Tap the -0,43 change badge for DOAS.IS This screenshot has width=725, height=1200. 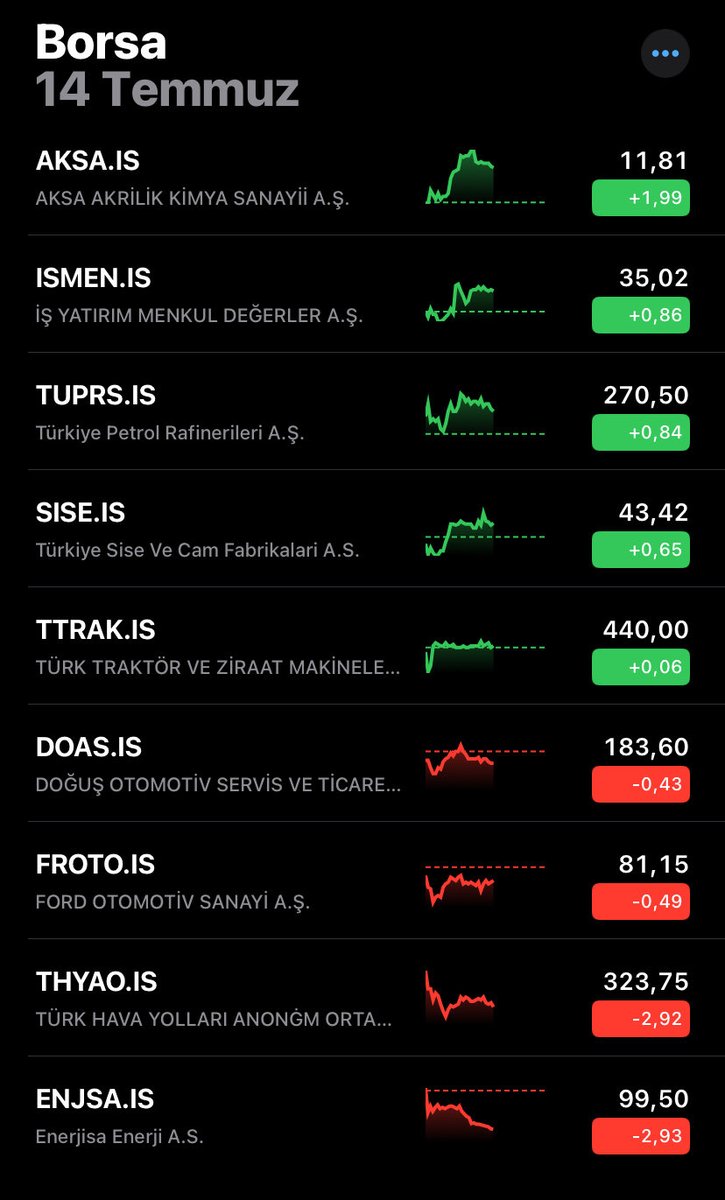(641, 784)
